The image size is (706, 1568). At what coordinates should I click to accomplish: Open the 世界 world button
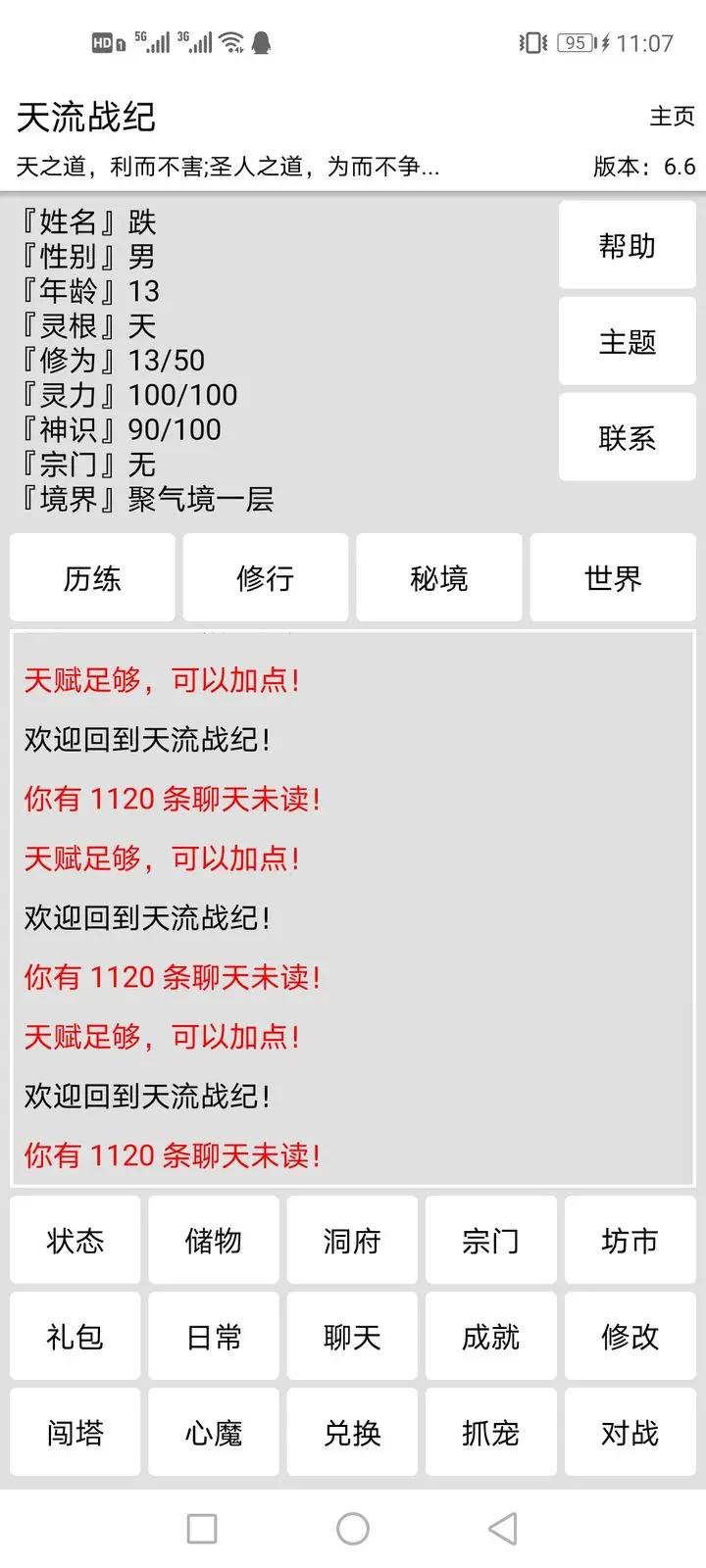tap(613, 577)
